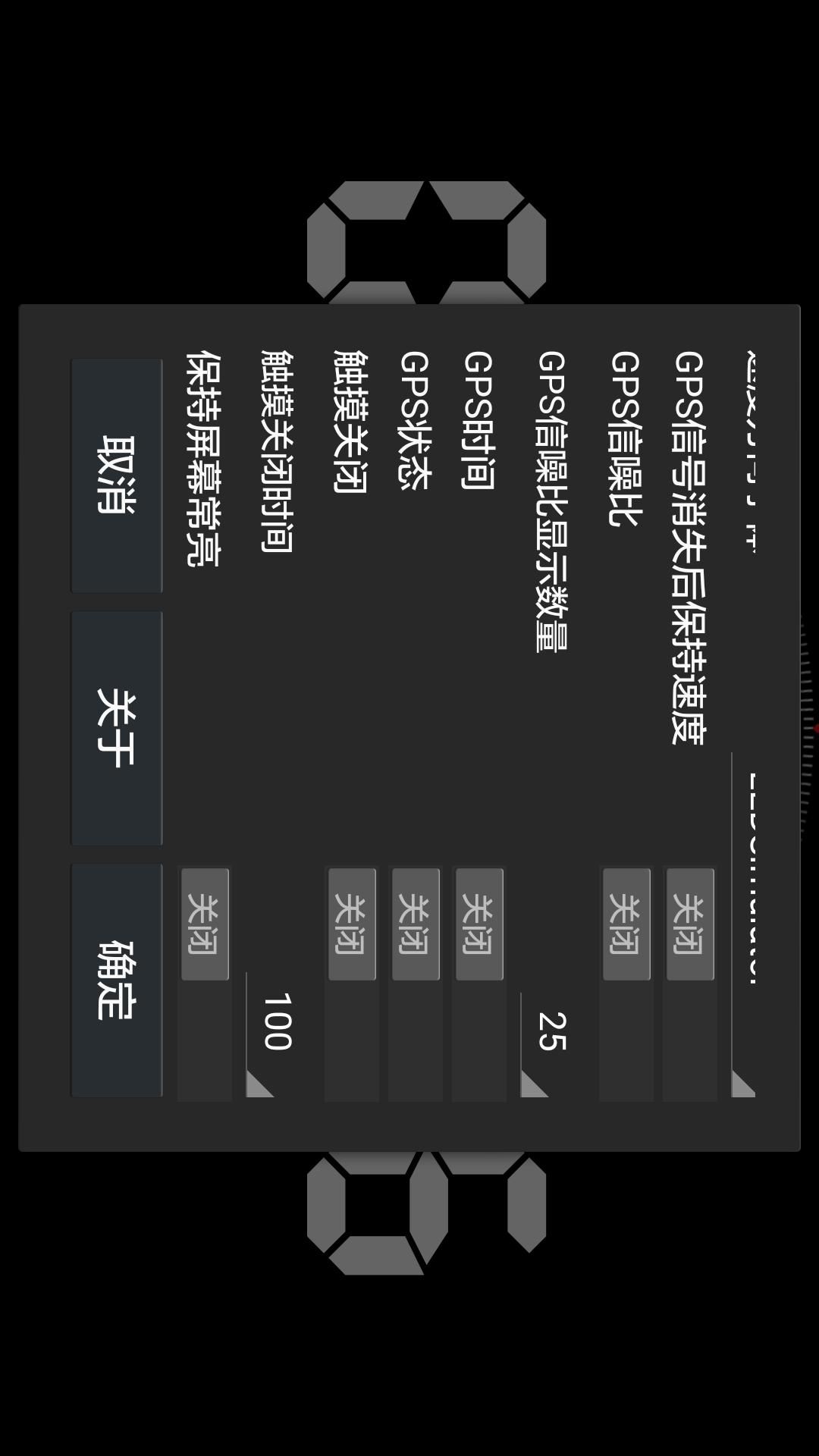The height and width of the screenshot is (1456, 819).
Task: Open the 关于 about button
Action: 117,728
